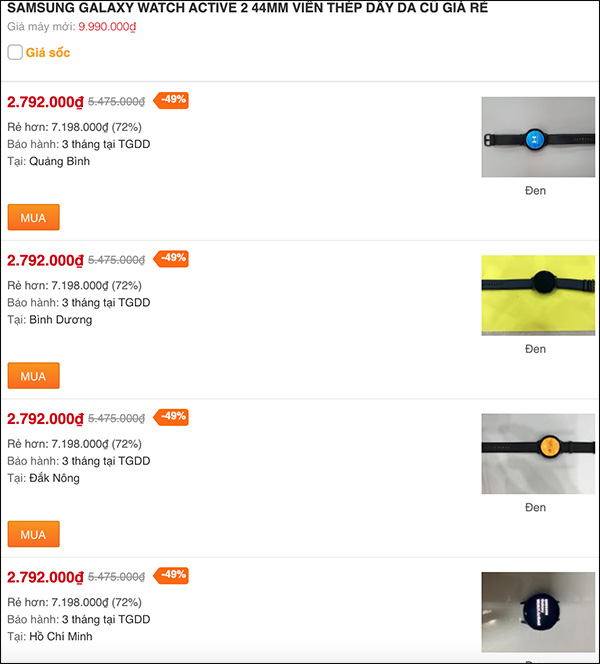Open the Quảng Bình watch photo
Image resolution: width=600 pixels, height=664 pixels.
[x=531, y=137]
